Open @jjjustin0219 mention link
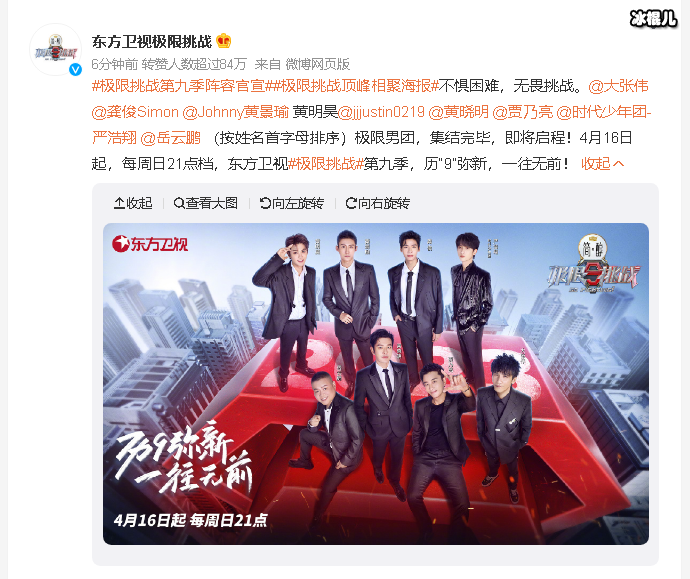Image resolution: width=690 pixels, height=579 pixels. pyautogui.click(x=383, y=111)
